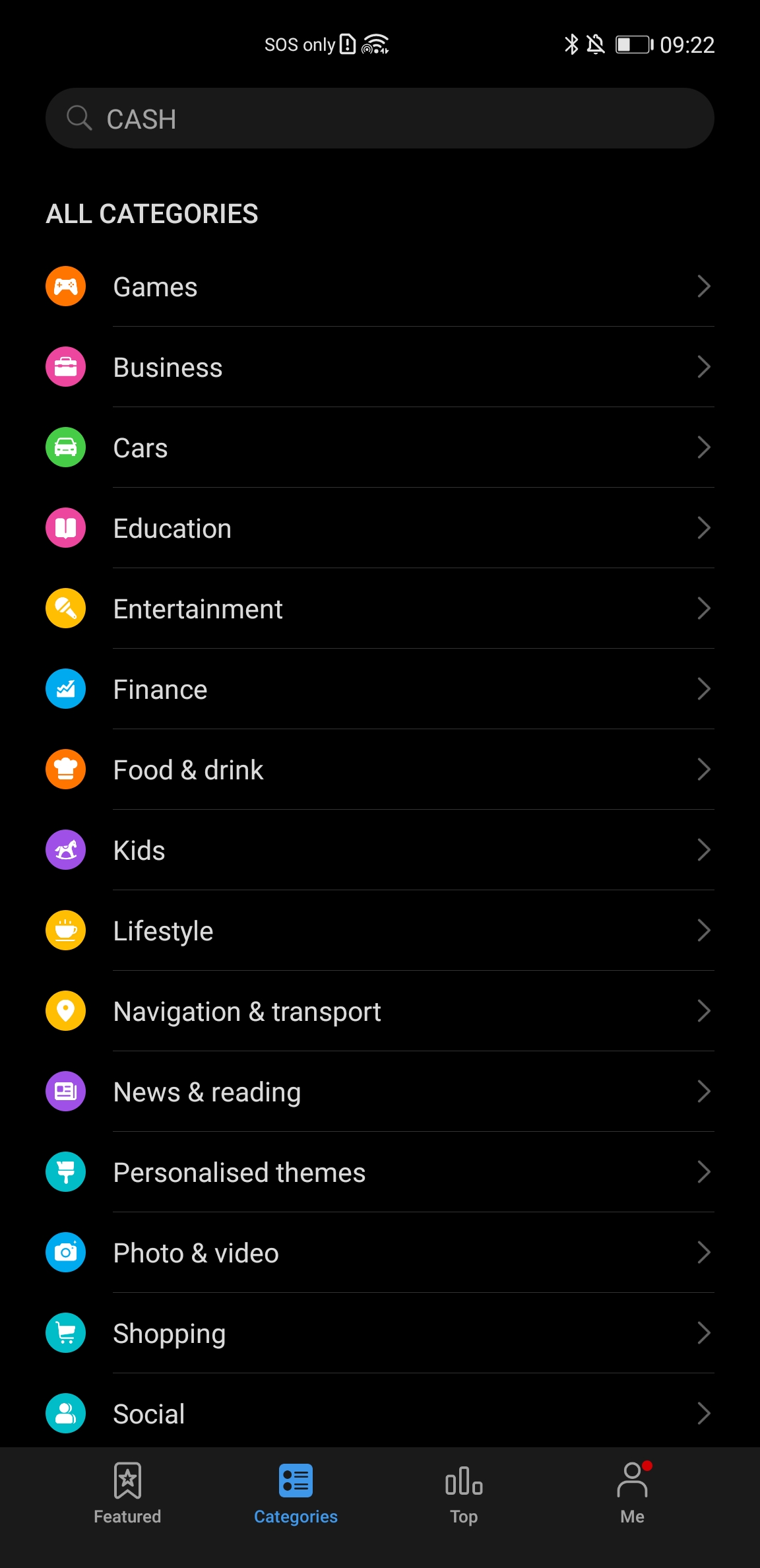760x1568 pixels.
Task: Open the Games category
Action: (x=379, y=287)
